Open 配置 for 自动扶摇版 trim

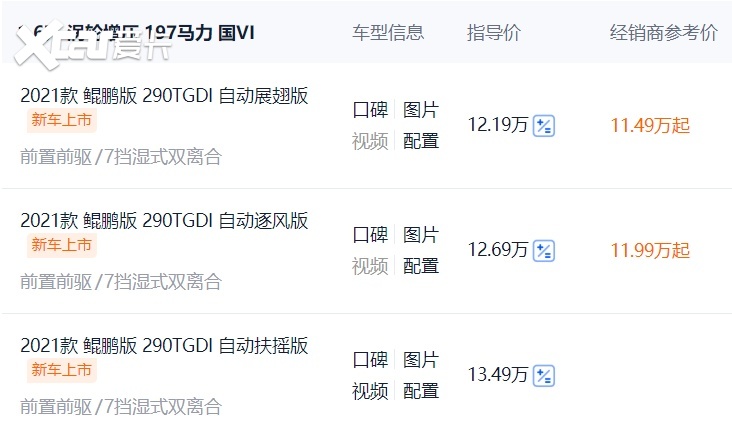click(x=421, y=391)
